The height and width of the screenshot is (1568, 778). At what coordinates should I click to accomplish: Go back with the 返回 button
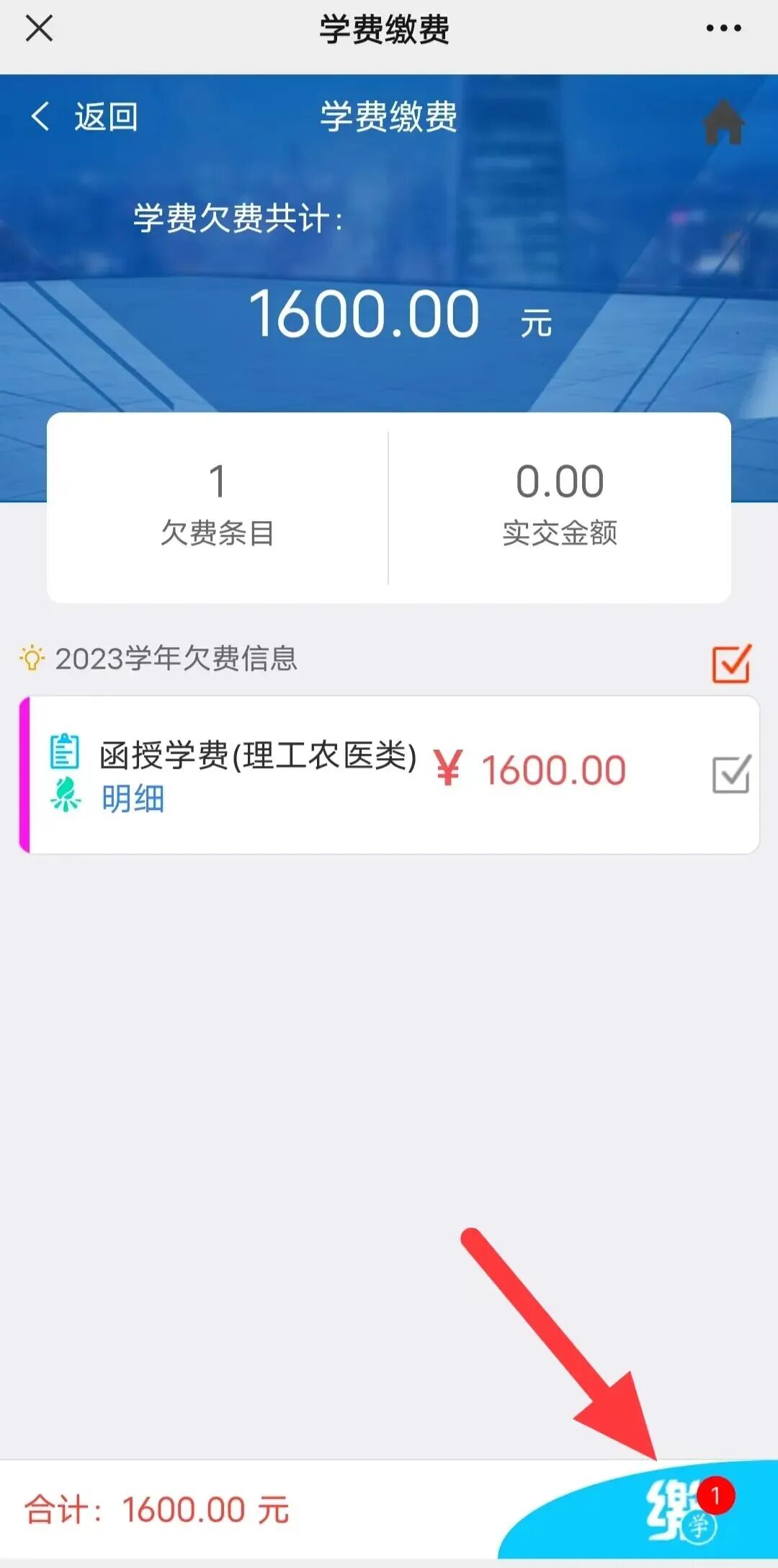pos(85,117)
